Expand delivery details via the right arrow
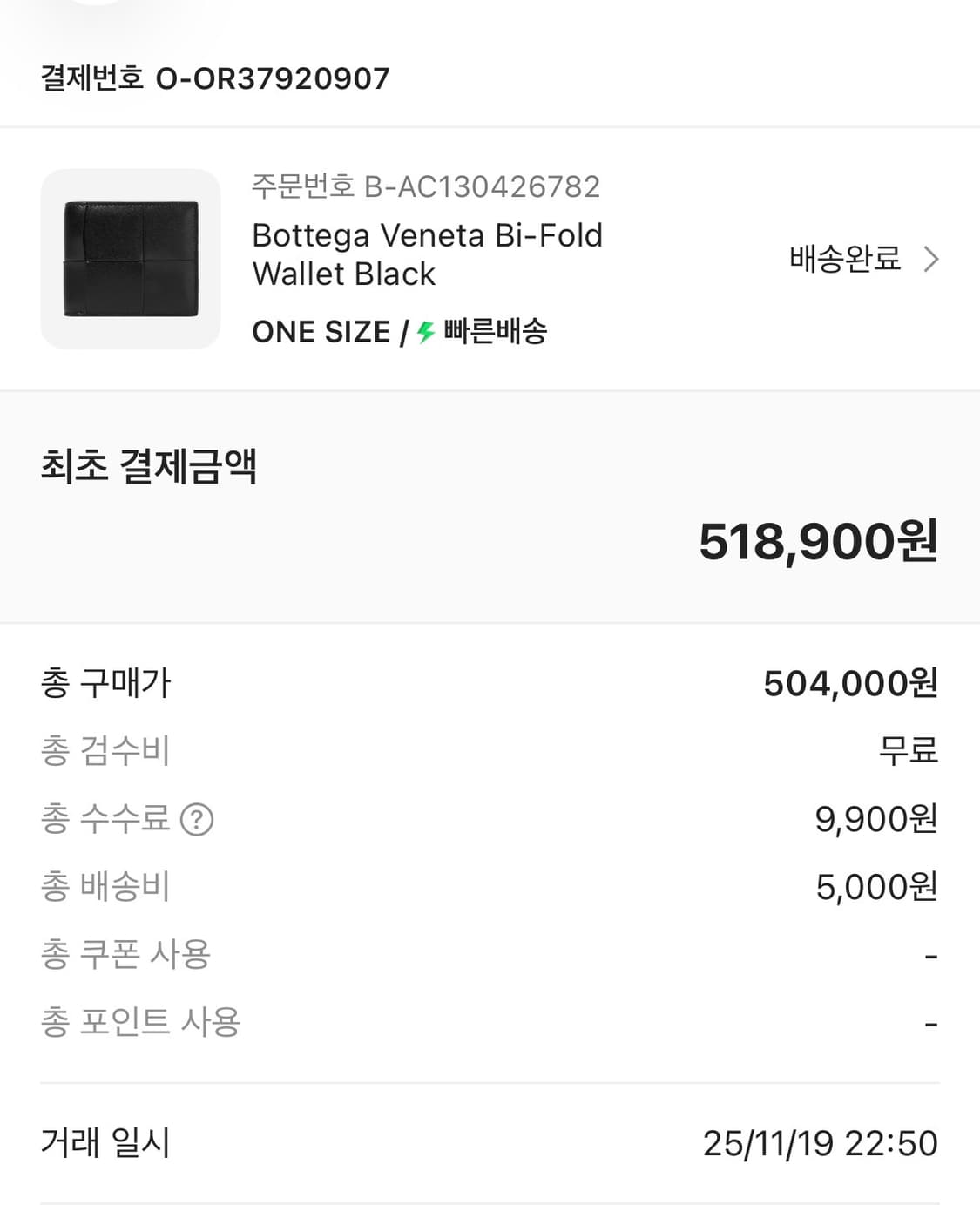 [x=931, y=259]
